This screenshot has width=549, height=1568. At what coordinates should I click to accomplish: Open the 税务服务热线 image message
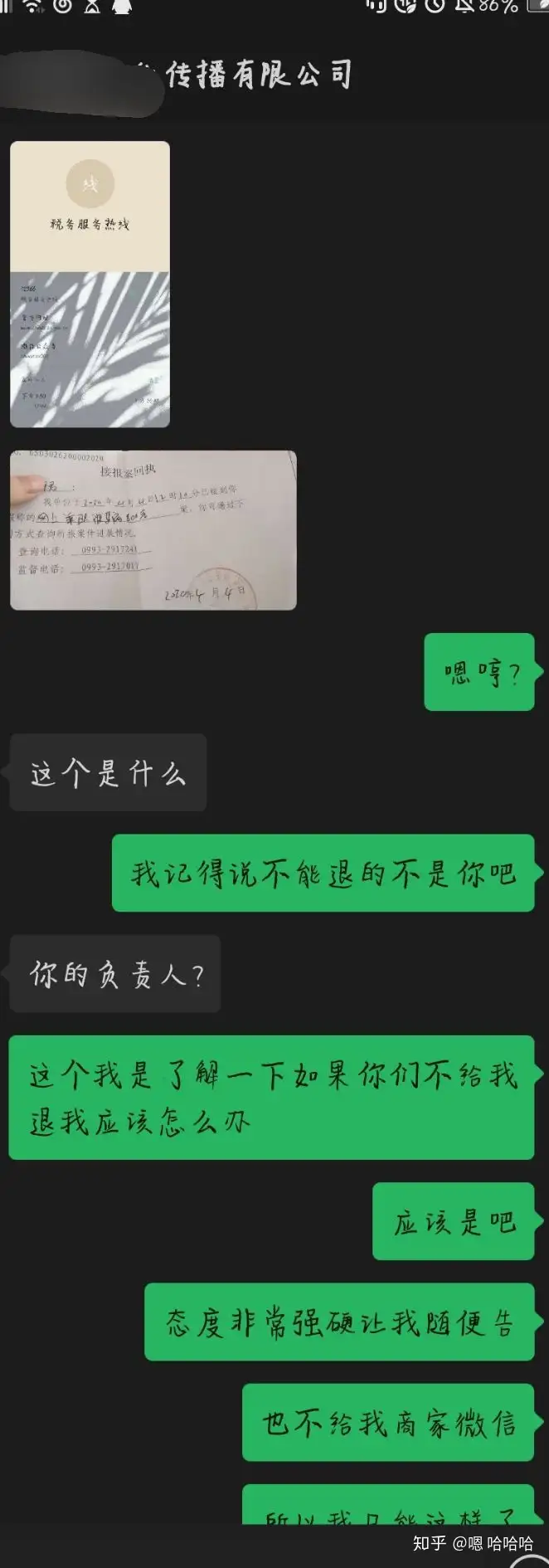(x=90, y=284)
